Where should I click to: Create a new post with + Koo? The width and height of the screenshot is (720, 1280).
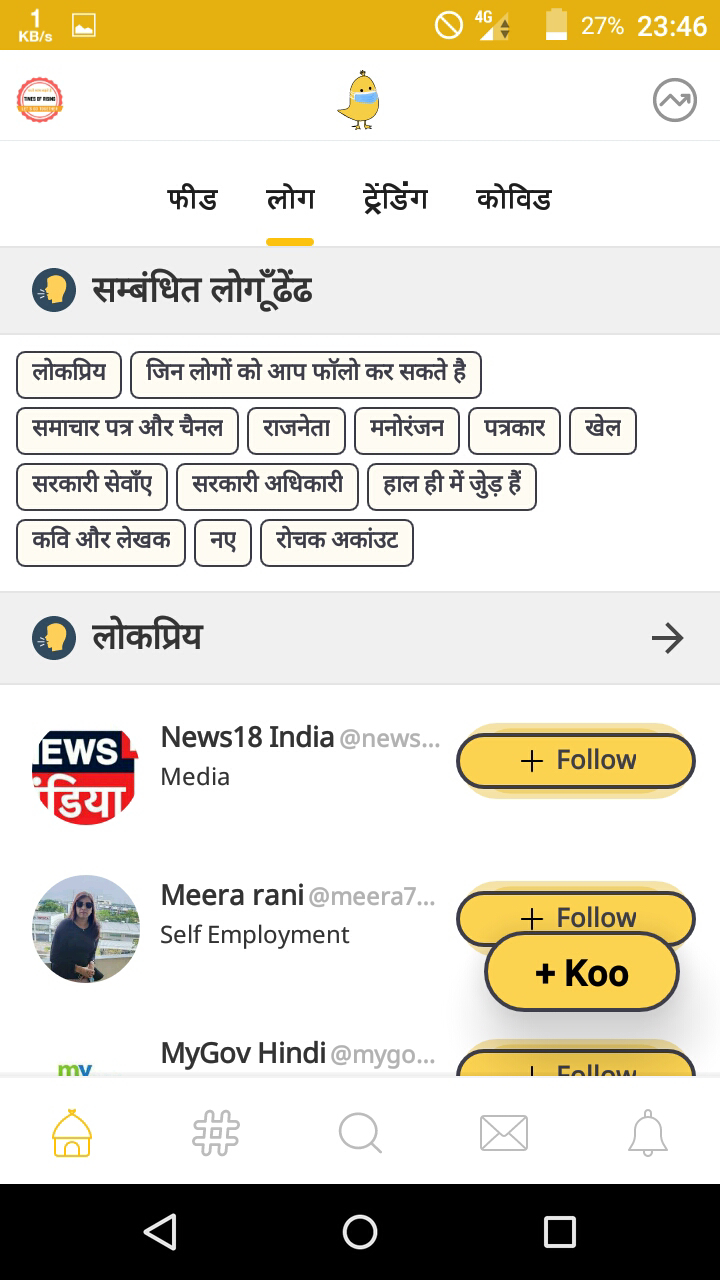(x=581, y=972)
